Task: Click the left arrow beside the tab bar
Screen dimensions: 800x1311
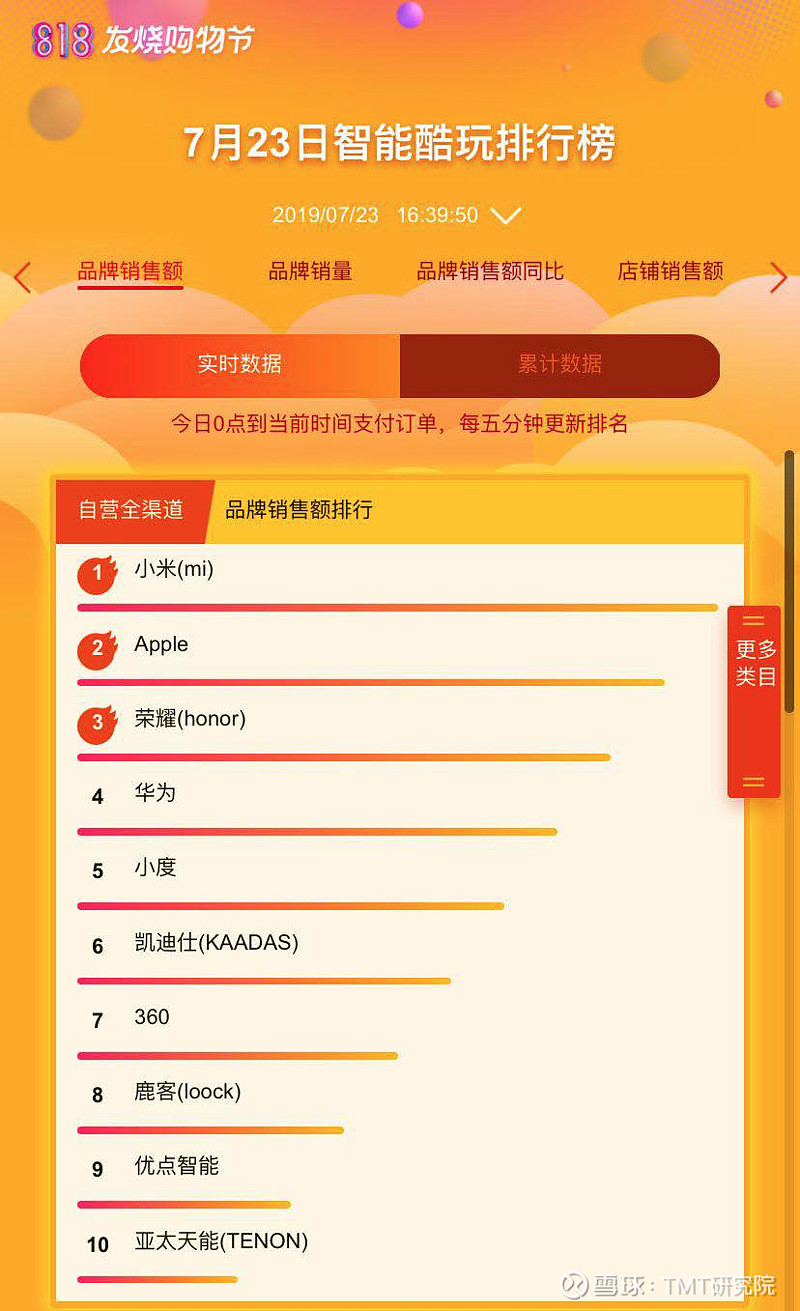Action: pyautogui.click(x=22, y=278)
